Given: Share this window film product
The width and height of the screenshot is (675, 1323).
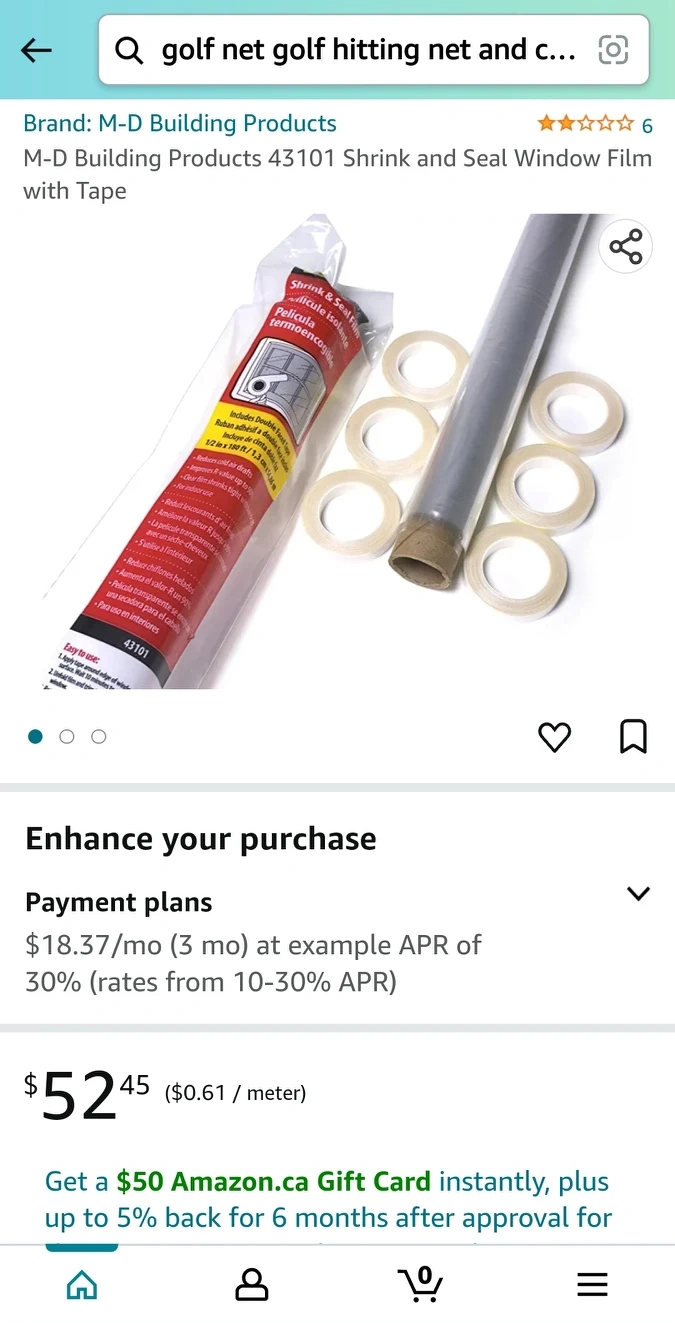Looking at the screenshot, I should 626,247.
